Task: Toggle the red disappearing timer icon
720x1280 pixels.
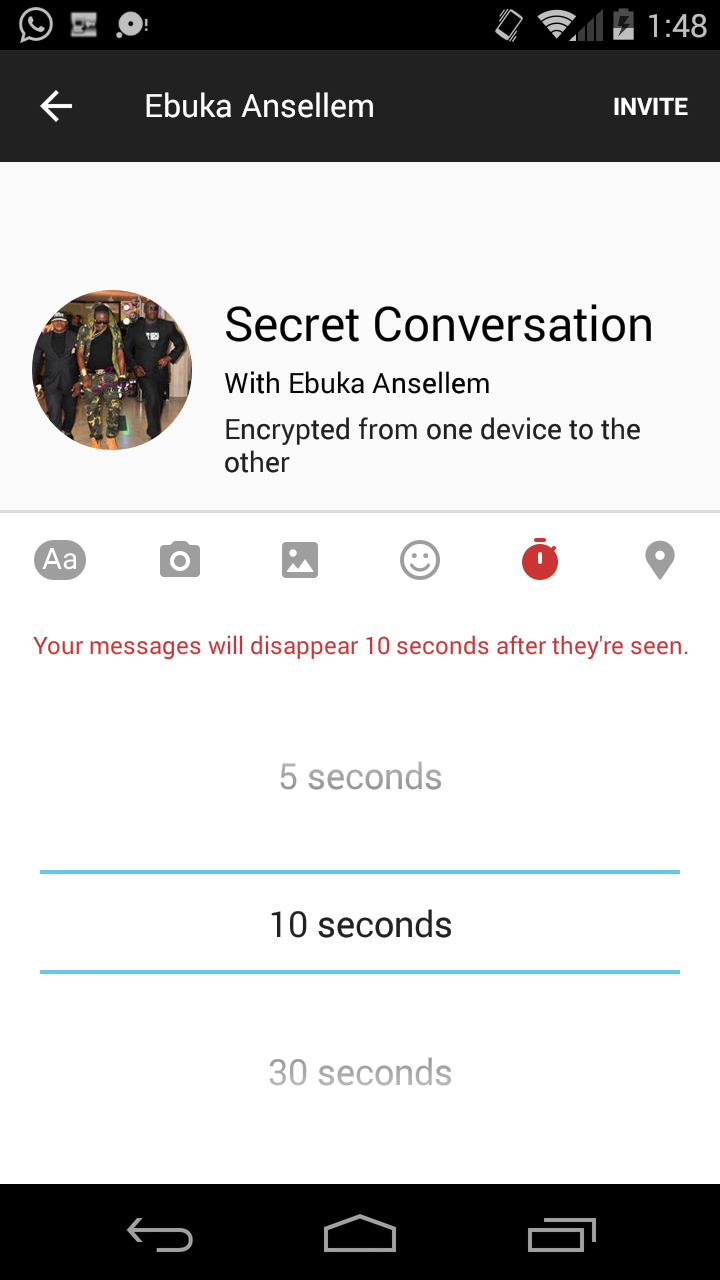Action: click(x=540, y=560)
